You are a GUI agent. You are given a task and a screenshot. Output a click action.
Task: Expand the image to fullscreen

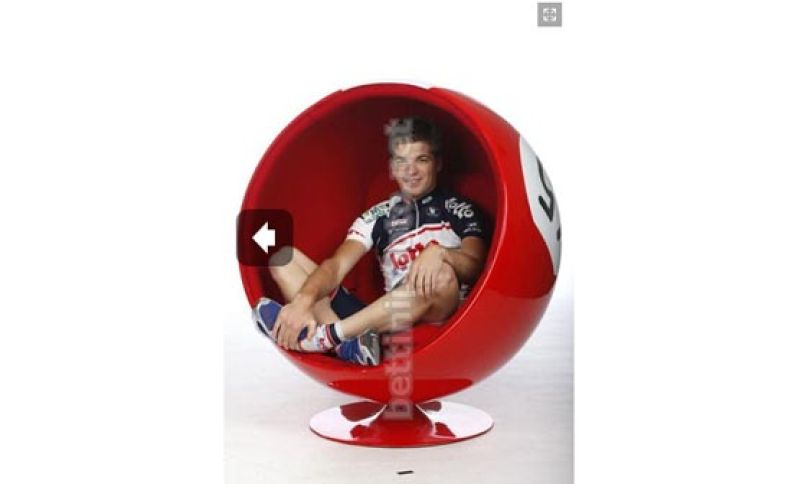549,14
